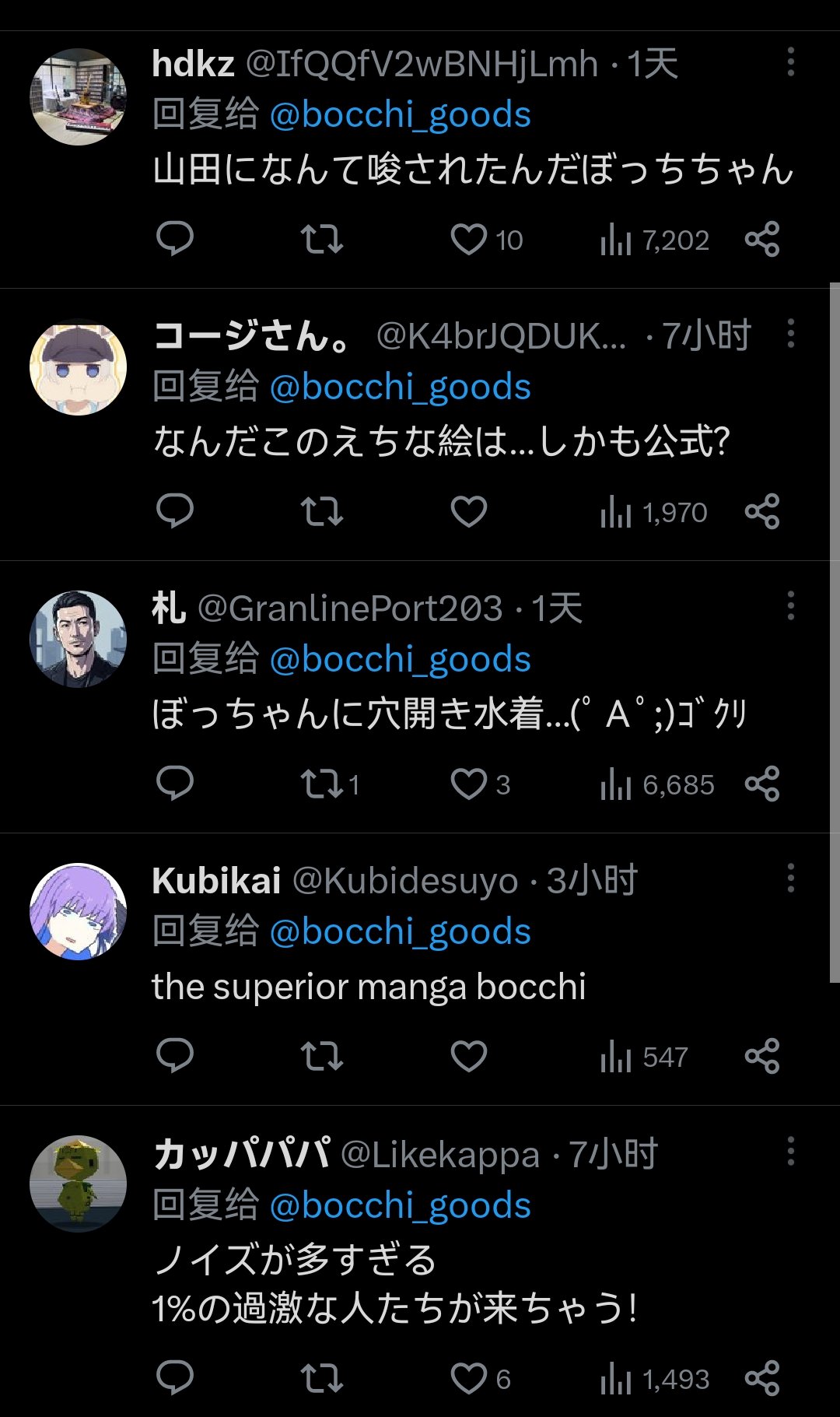Share カッパパパ's reply
840x1417 pixels.
(x=761, y=1378)
